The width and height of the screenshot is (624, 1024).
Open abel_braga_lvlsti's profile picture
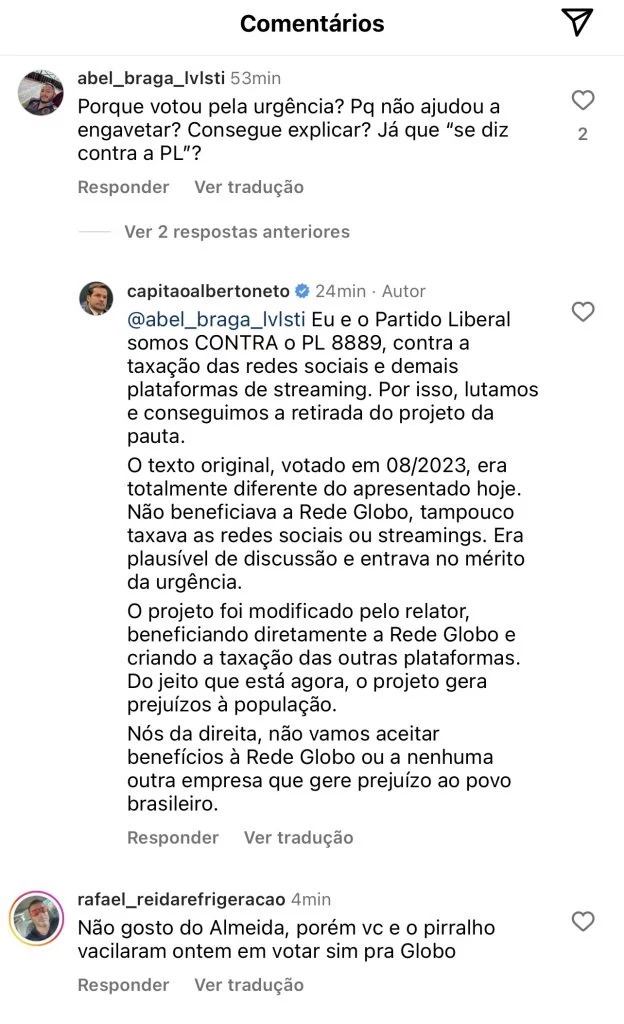tap(42, 93)
